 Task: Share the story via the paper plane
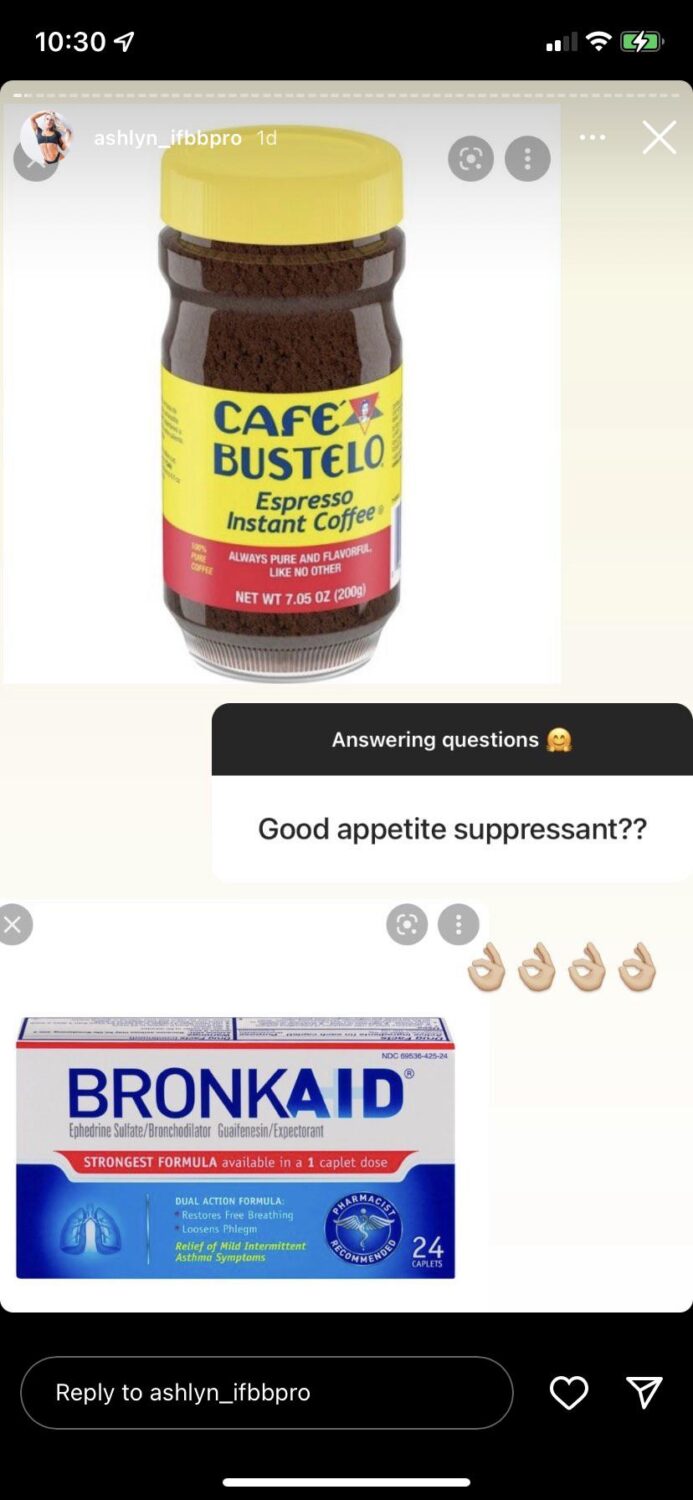click(644, 1392)
